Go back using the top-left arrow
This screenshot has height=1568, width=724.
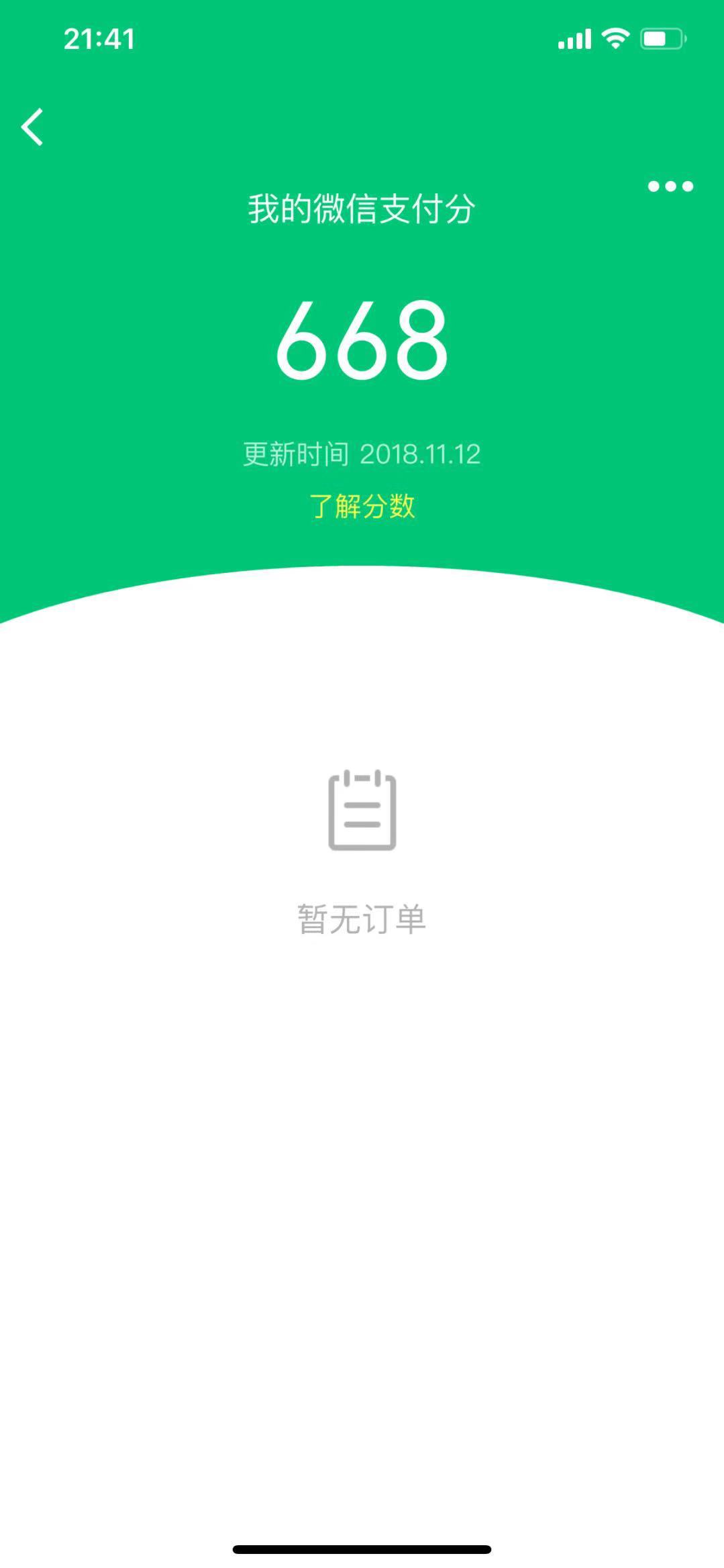pyautogui.click(x=32, y=127)
